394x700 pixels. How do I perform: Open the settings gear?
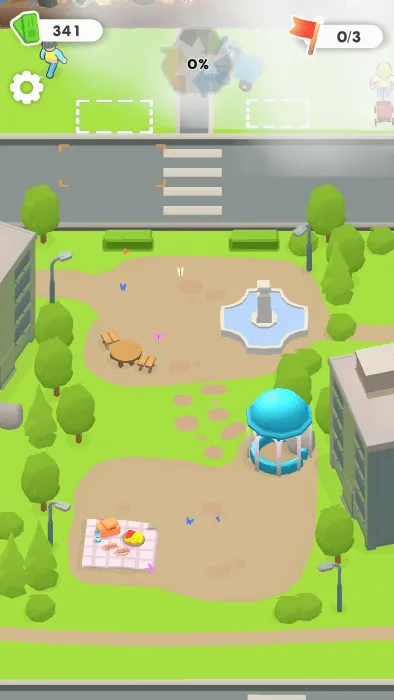coord(27,88)
